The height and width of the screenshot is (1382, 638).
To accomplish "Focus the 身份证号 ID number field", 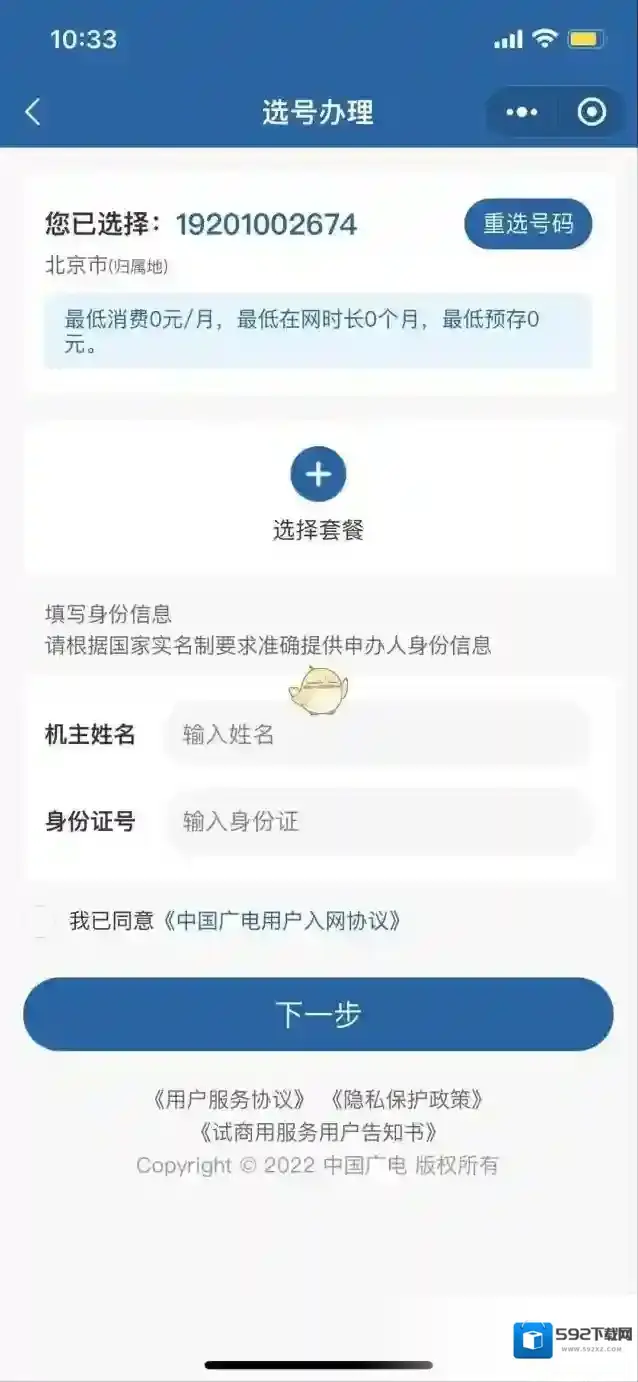I will pos(380,822).
